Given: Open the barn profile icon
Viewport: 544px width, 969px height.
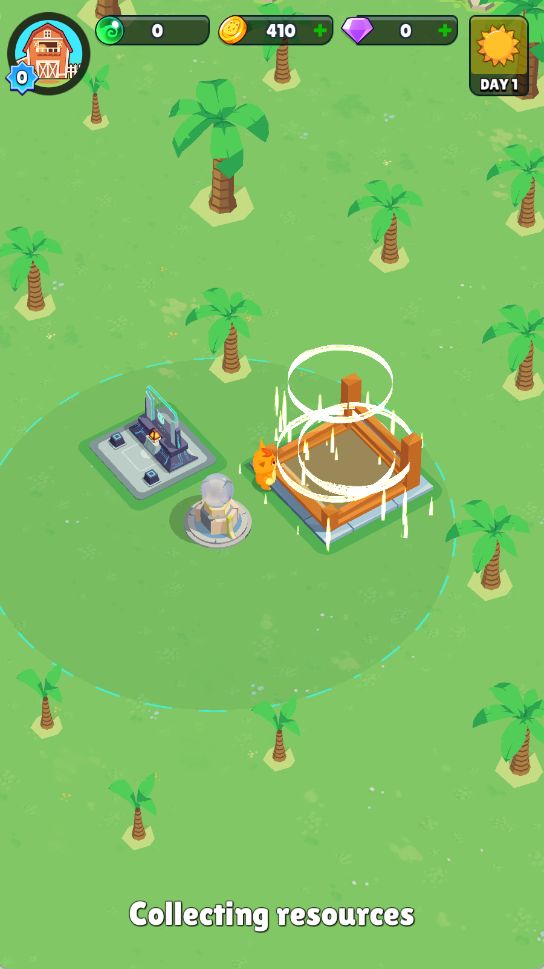Looking at the screenshot, I should click(48, 54).
